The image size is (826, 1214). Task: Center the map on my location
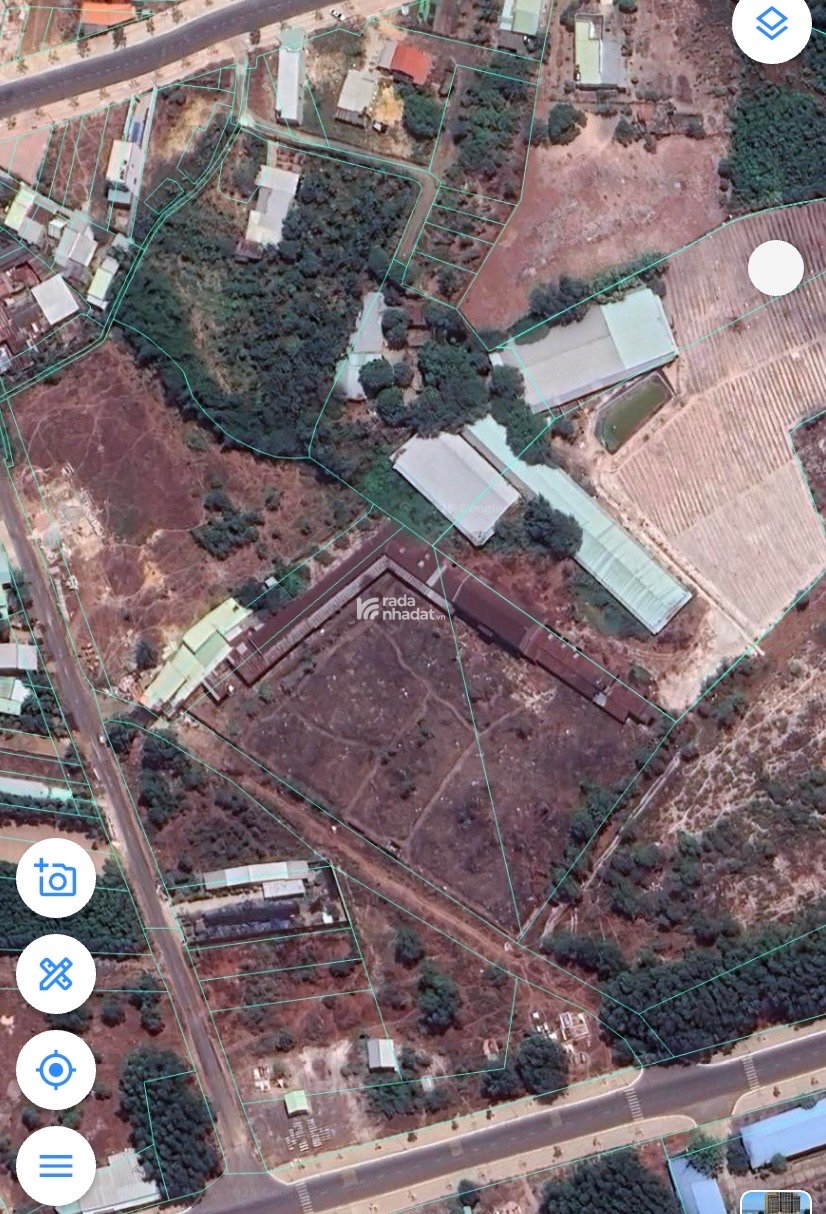click(x=56, y=1070)
